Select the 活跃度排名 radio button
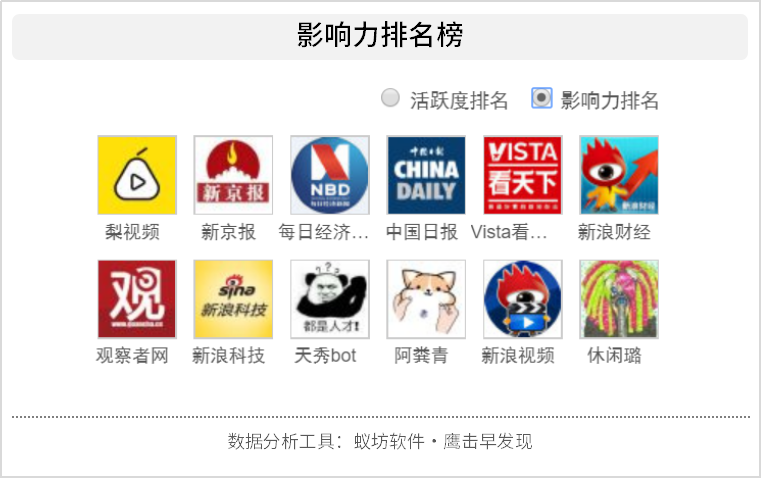Image resolution: width=761 pixels, height=478 pixels. coord(391,98)
